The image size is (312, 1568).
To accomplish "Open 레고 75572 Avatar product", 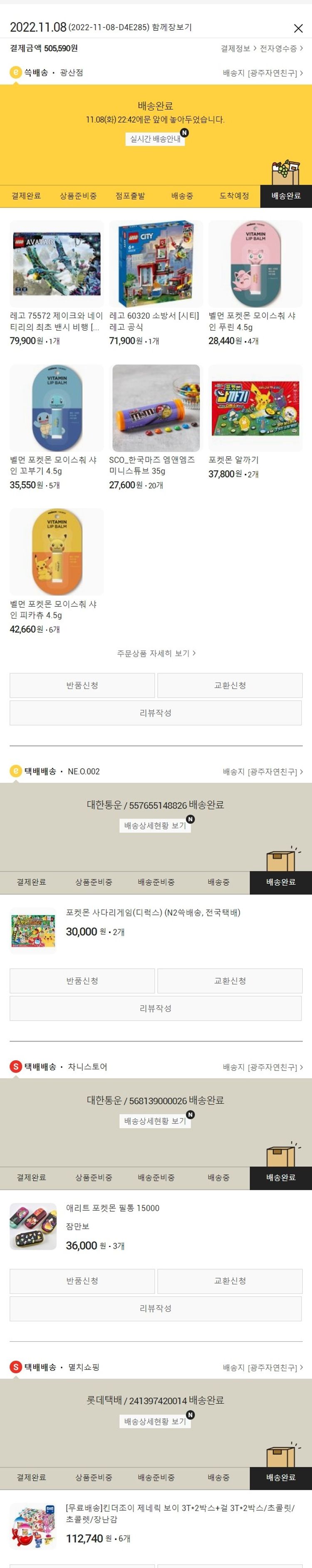I will [x=57, y=264].
